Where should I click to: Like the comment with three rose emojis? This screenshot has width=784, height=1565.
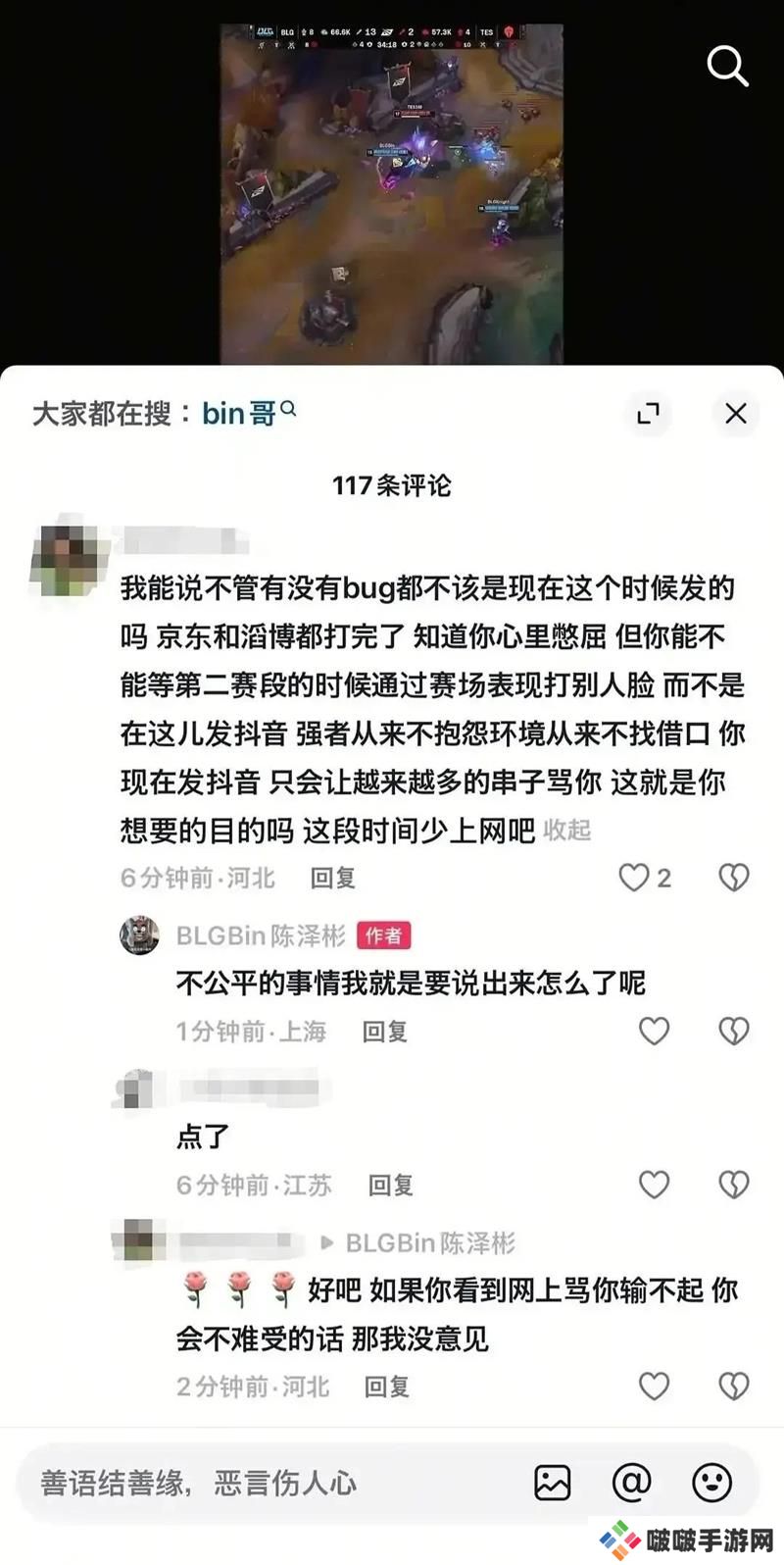[654, 1386]
